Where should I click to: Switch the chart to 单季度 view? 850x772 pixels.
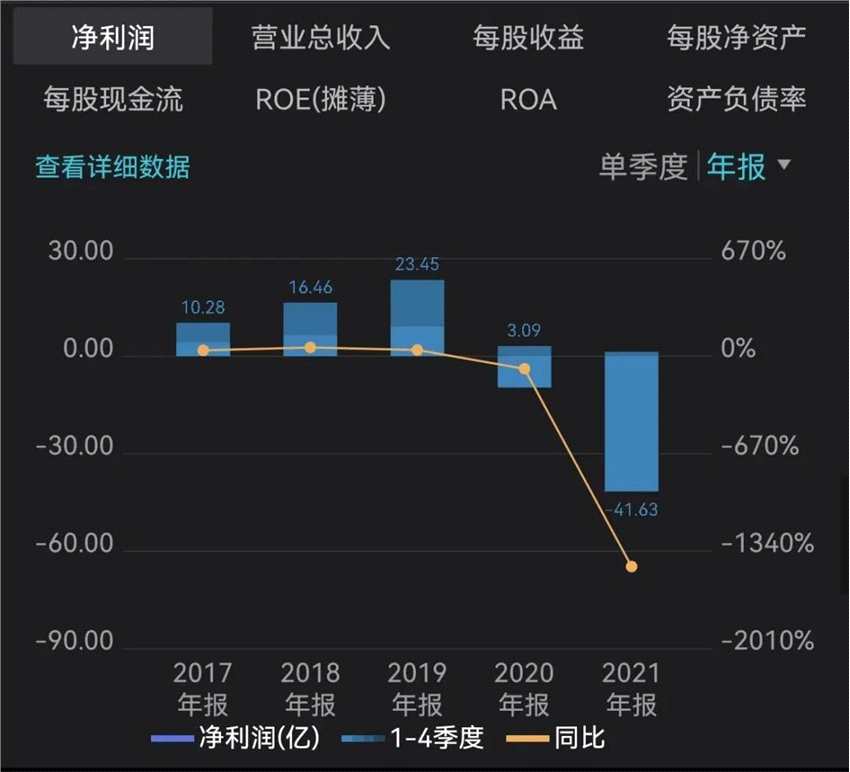(643, 166)
